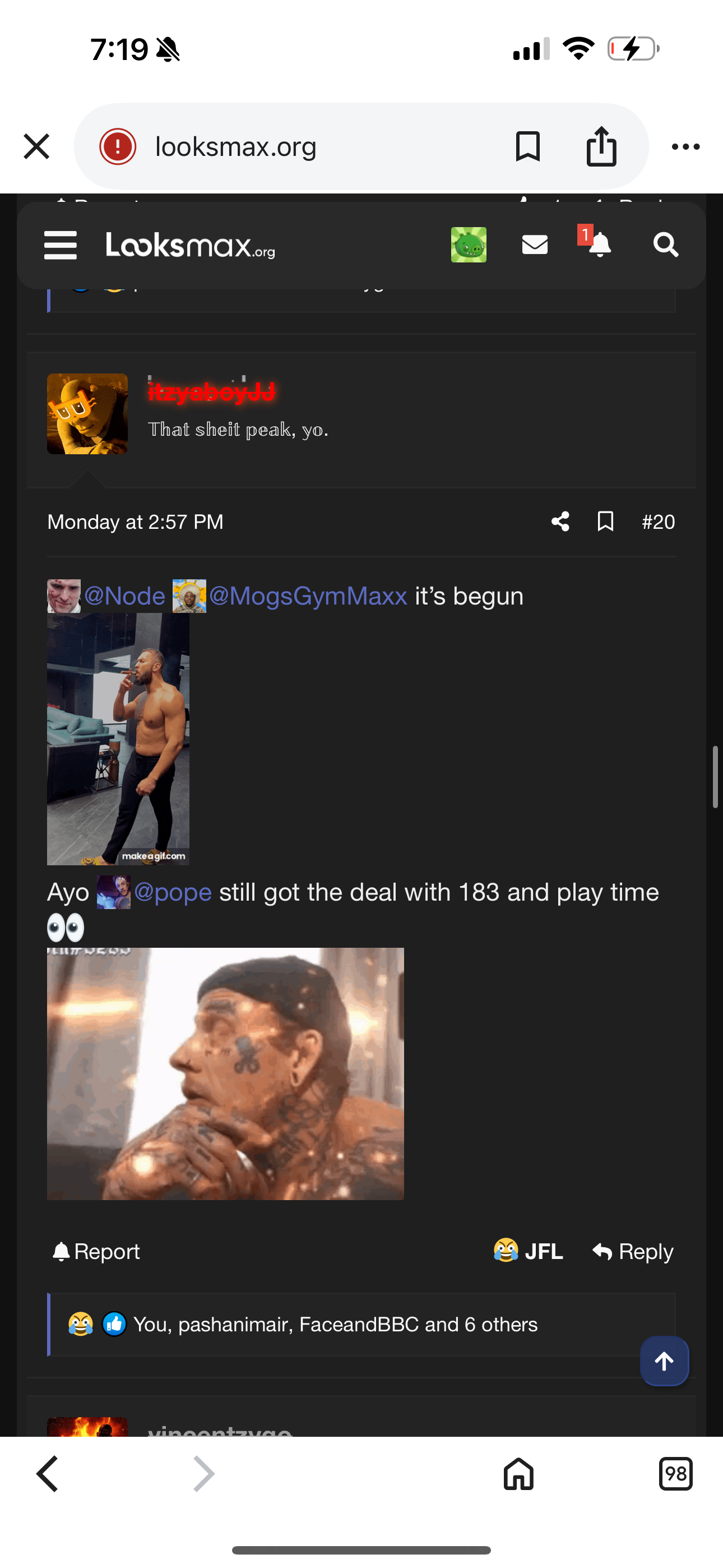723x1568 pixels.
Task: Report this post
Action: click(x=96, y=1252)
